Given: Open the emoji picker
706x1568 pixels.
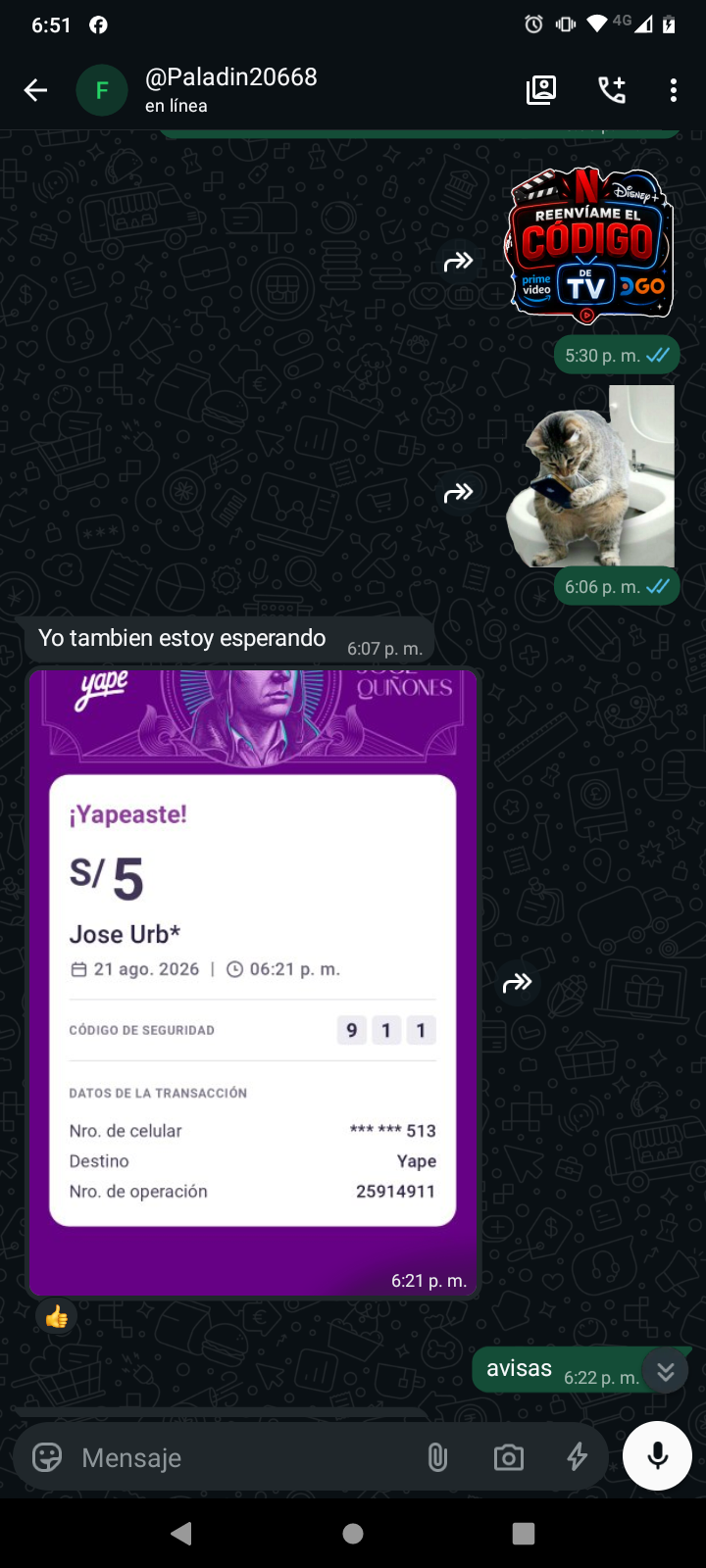Looking at the screenshot, I should (x=47, y=1457).
